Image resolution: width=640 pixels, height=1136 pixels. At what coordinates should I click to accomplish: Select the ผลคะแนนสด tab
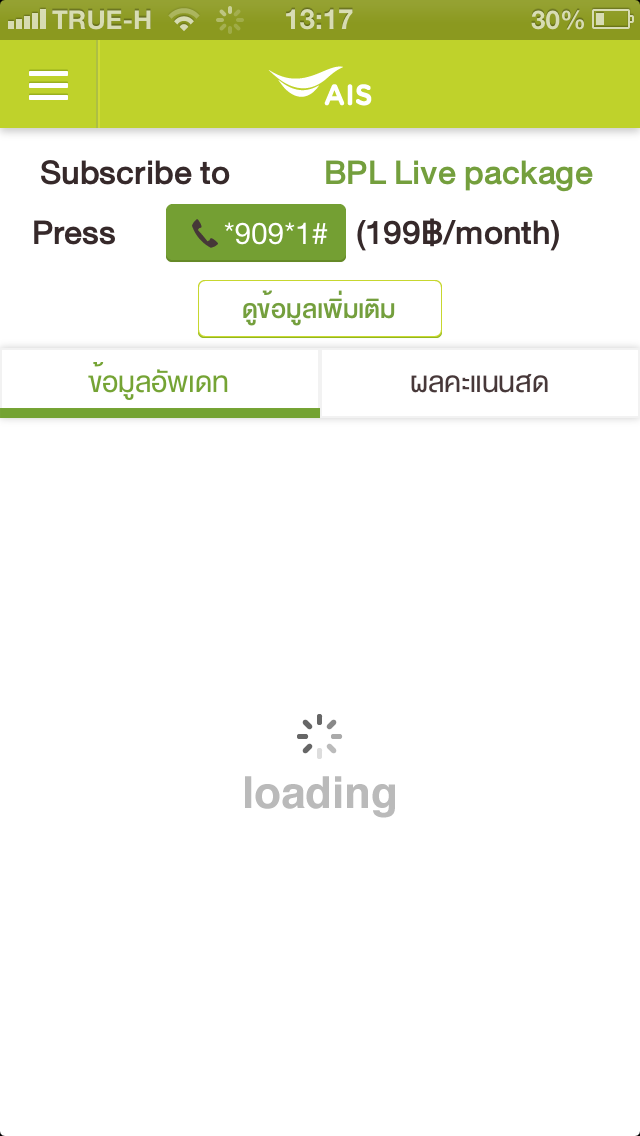pos(479,383)
